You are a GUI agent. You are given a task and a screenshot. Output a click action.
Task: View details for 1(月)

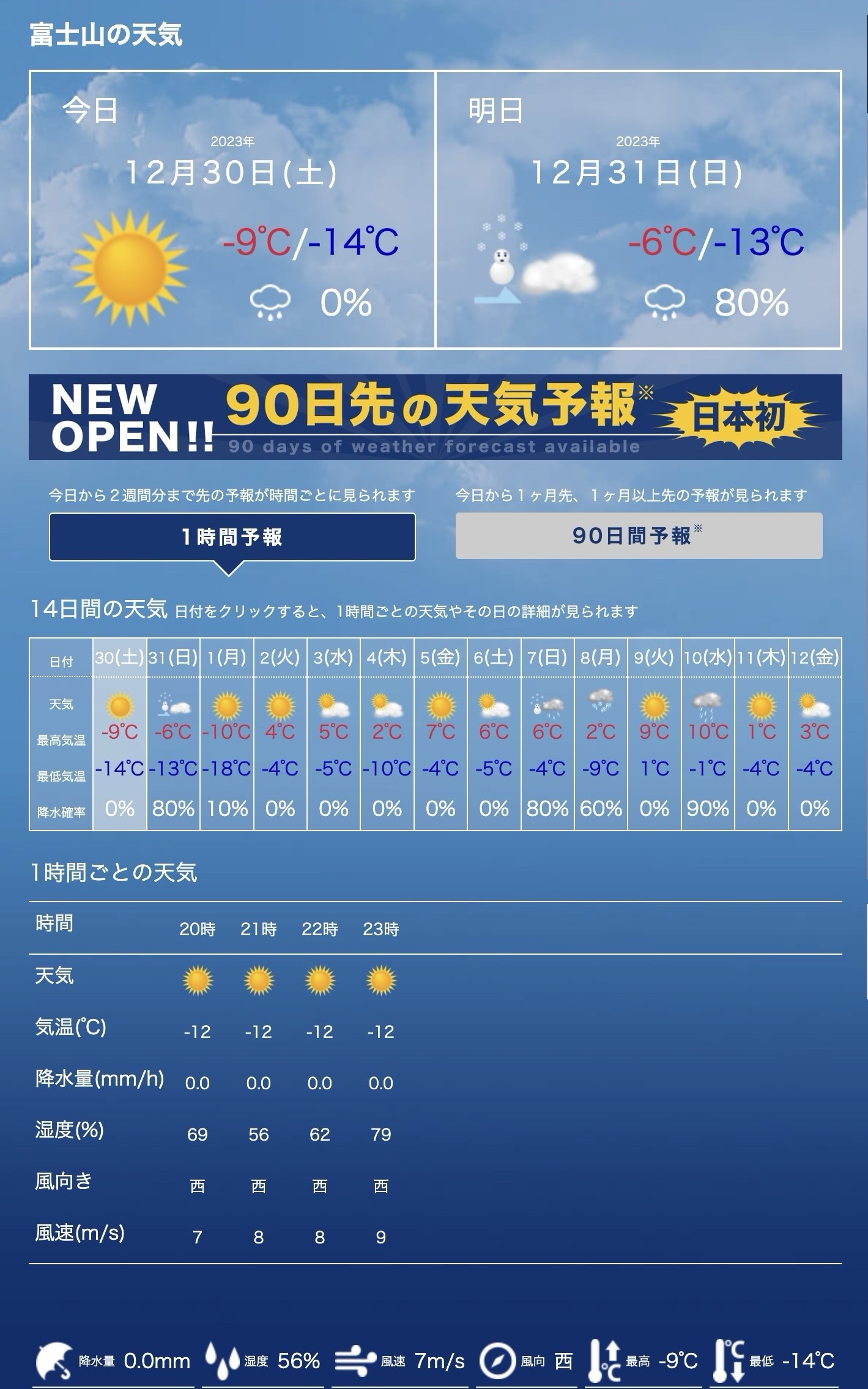click(x=226, y=657)
